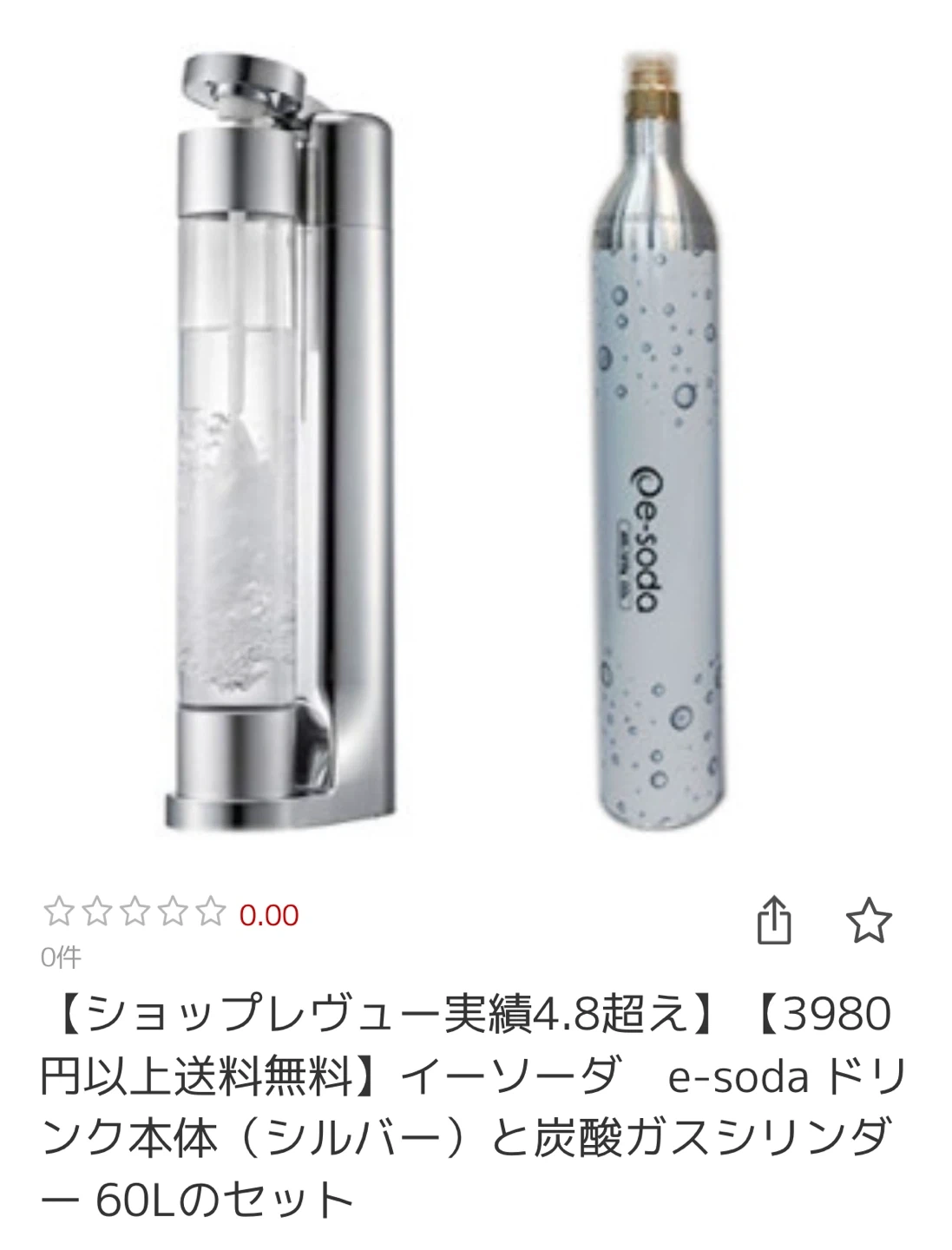Open the e-soda product image
Viewport: 952px width, 1250px height.
click(x=476, y=434)
